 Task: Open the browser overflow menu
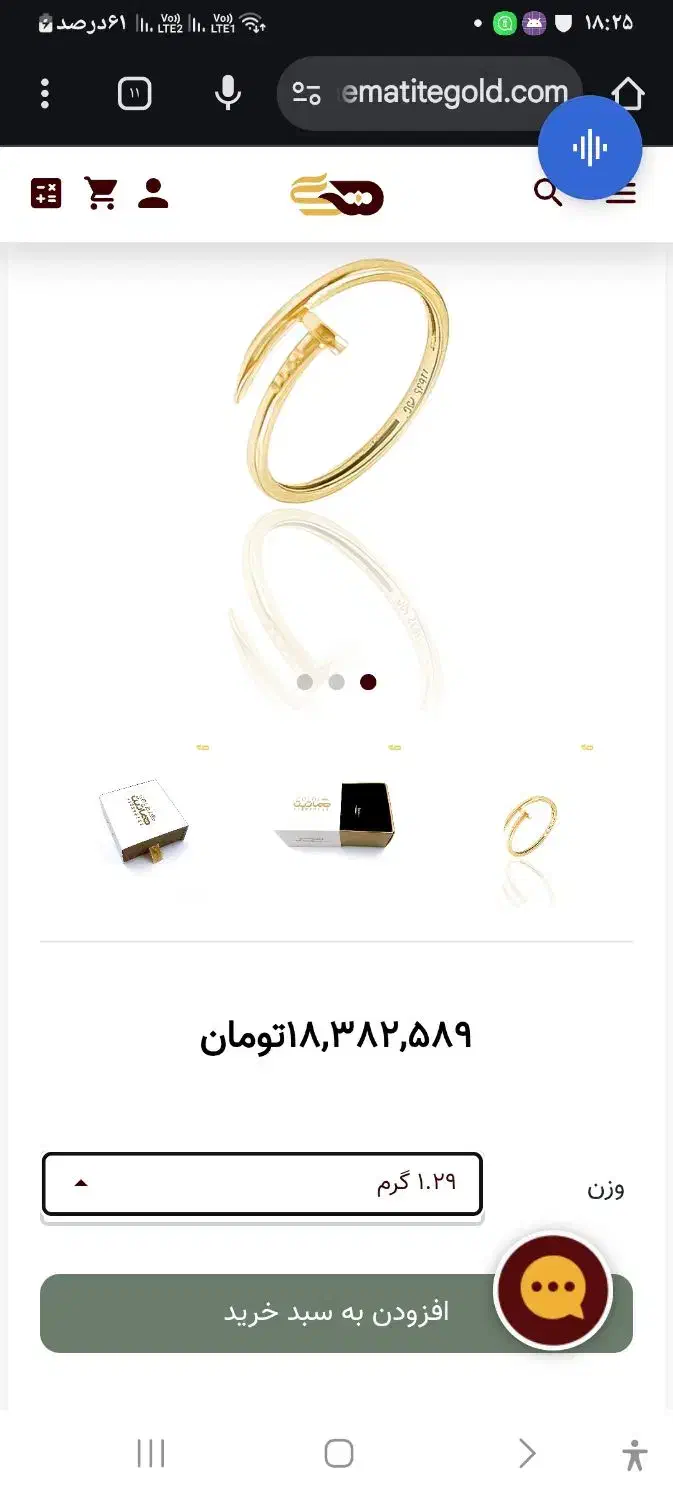pos(44,93)
